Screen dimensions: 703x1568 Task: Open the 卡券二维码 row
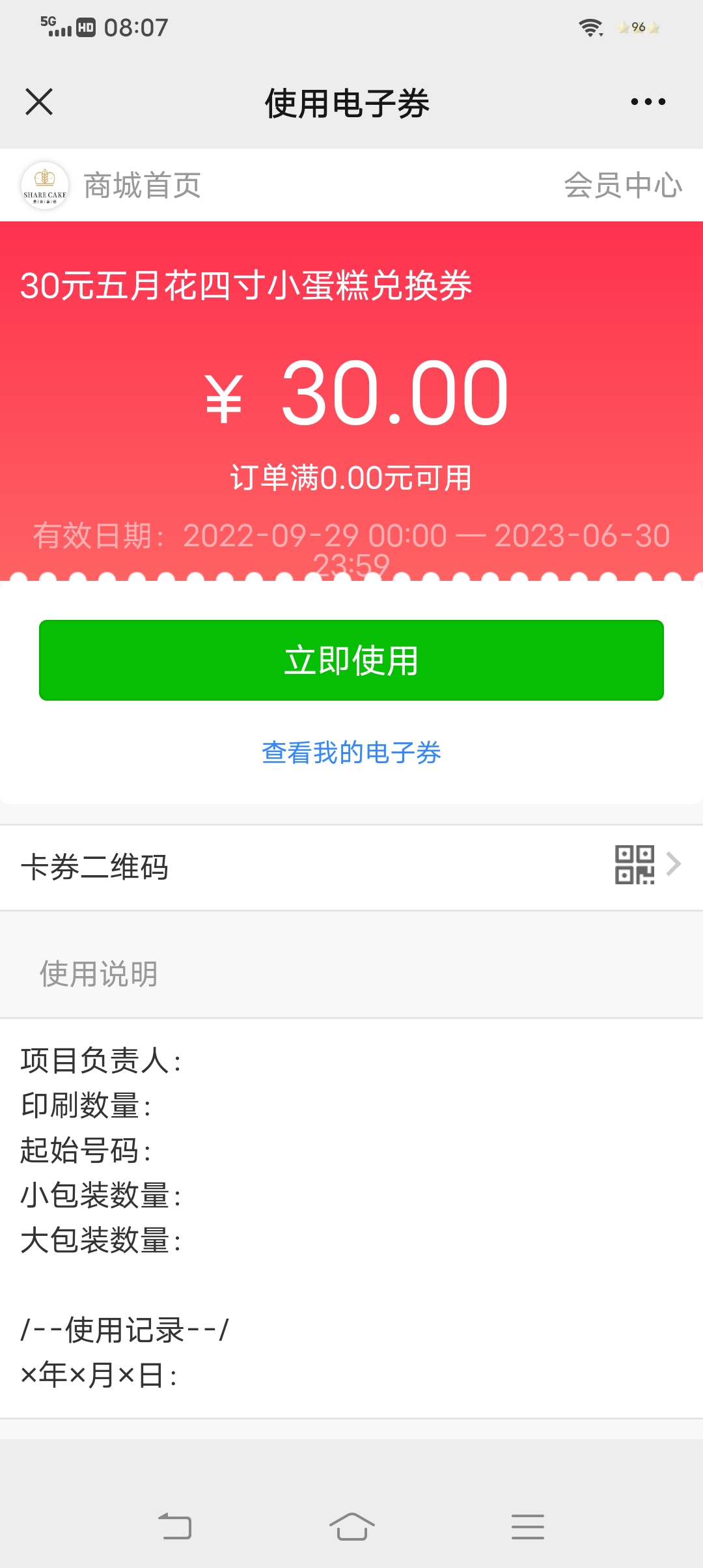pyautogui.click(x=351, y=867)
